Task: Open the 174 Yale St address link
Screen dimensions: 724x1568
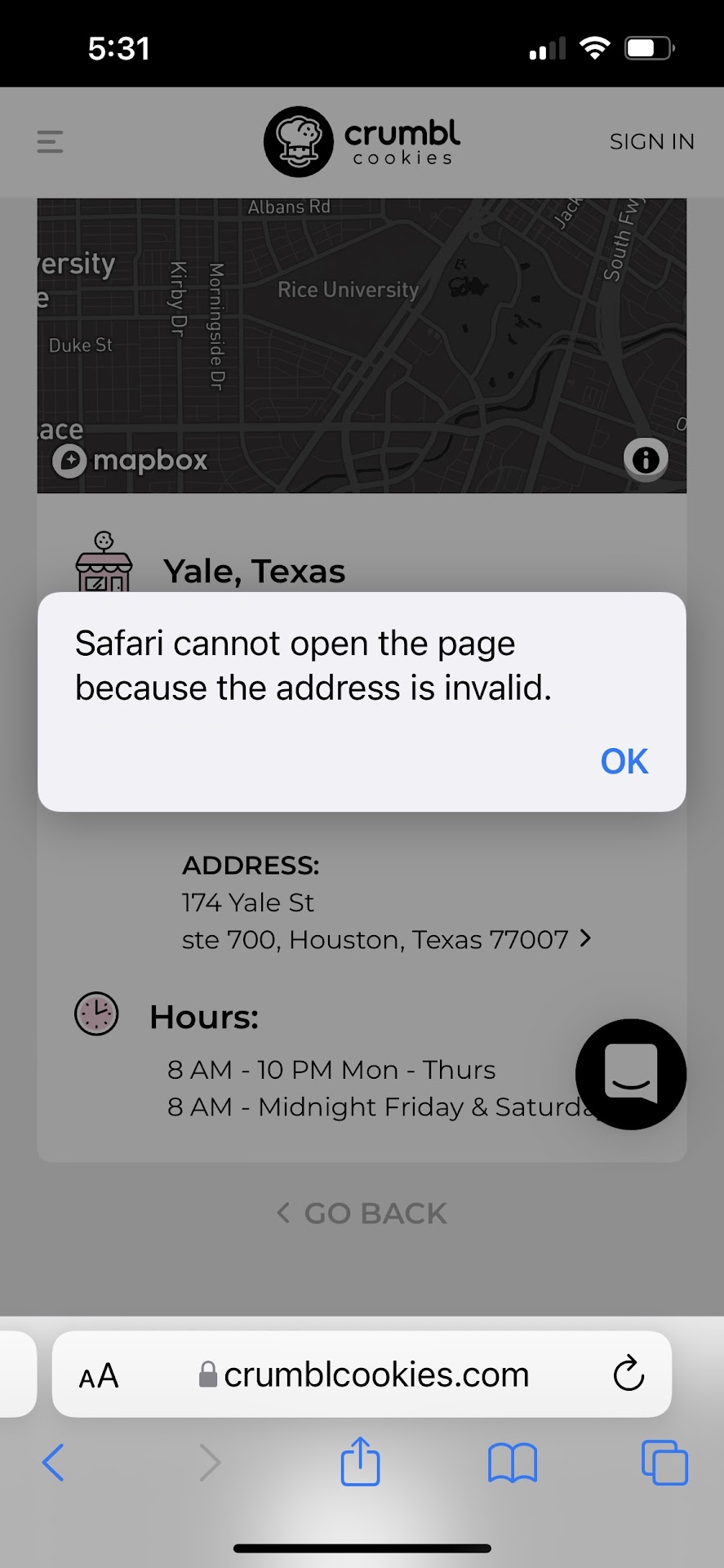Action: click(x=385, y=921)
